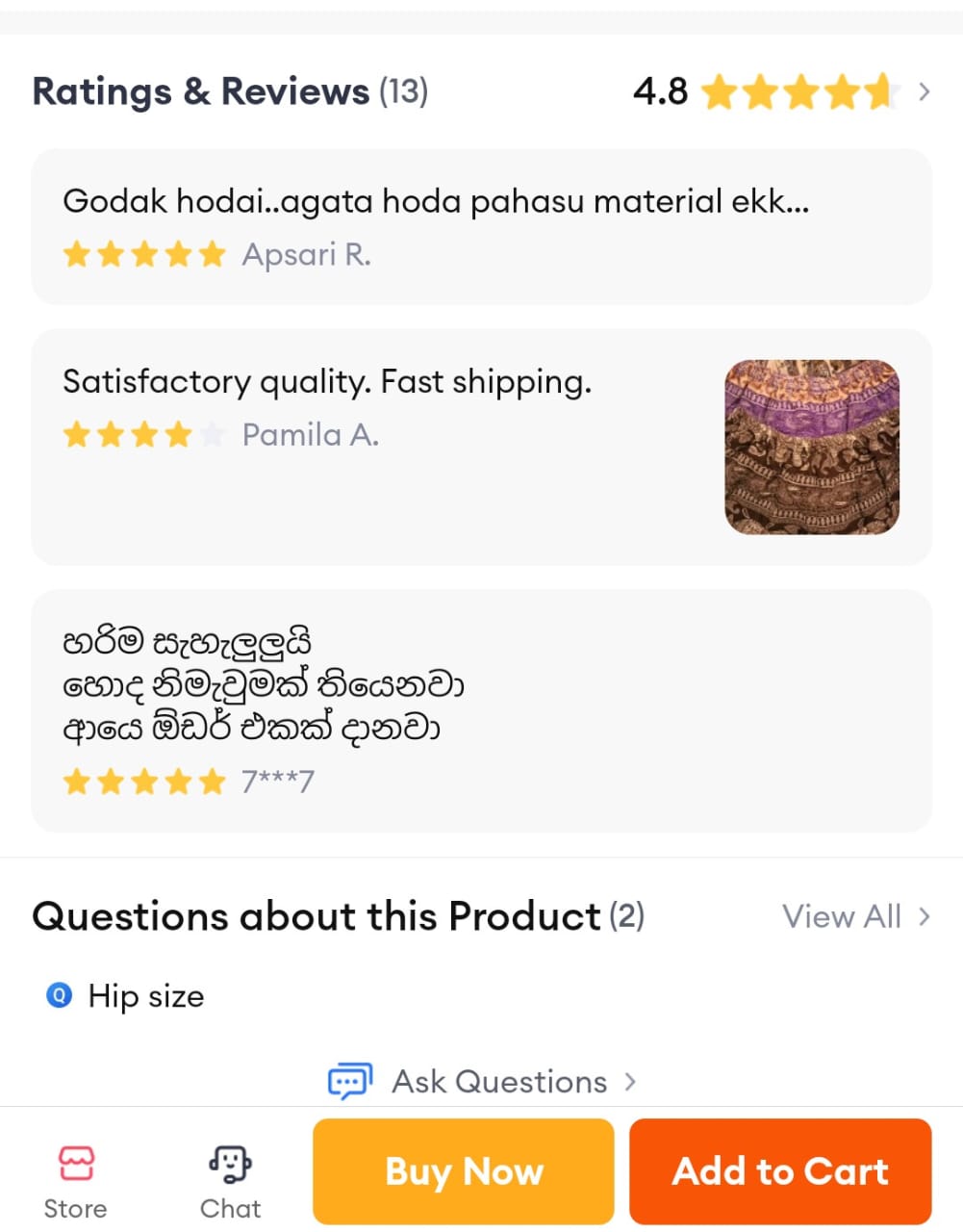Image resolution: width=963 pixels, height=1232 pixels.
Task: Add this item to Cart
Action: click(780, 1171)
